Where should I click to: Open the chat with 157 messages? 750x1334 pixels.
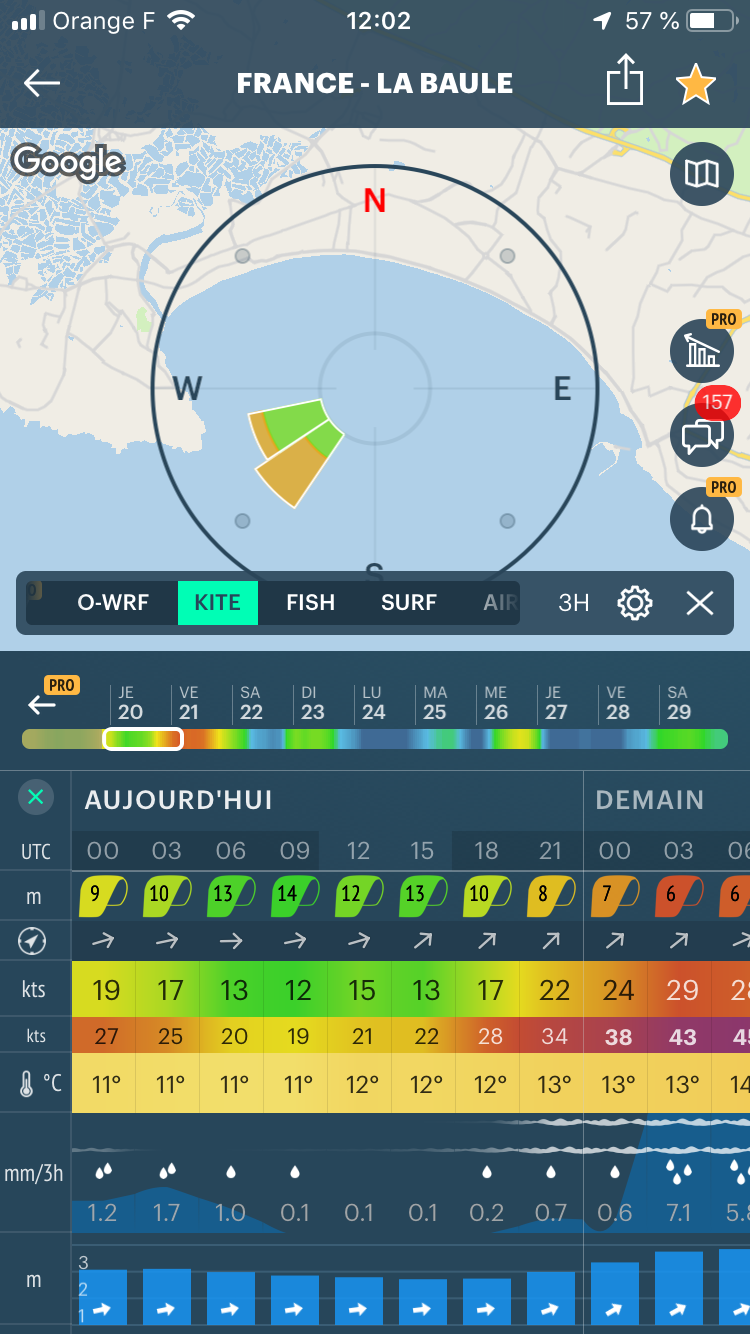click(702, 435)
